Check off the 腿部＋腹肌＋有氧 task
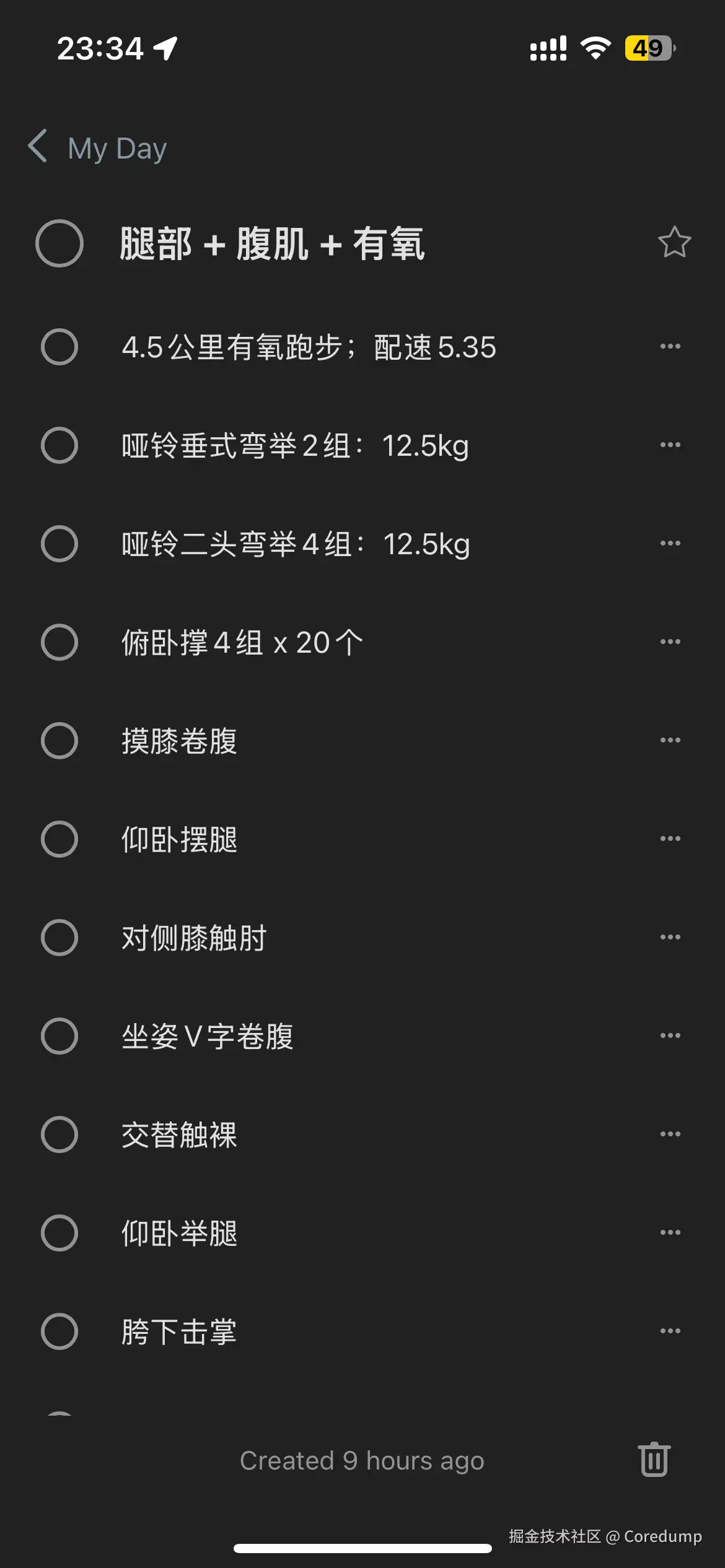Image resolution: width=725 pixels, height=1568 pixels. tap(59, 244)
